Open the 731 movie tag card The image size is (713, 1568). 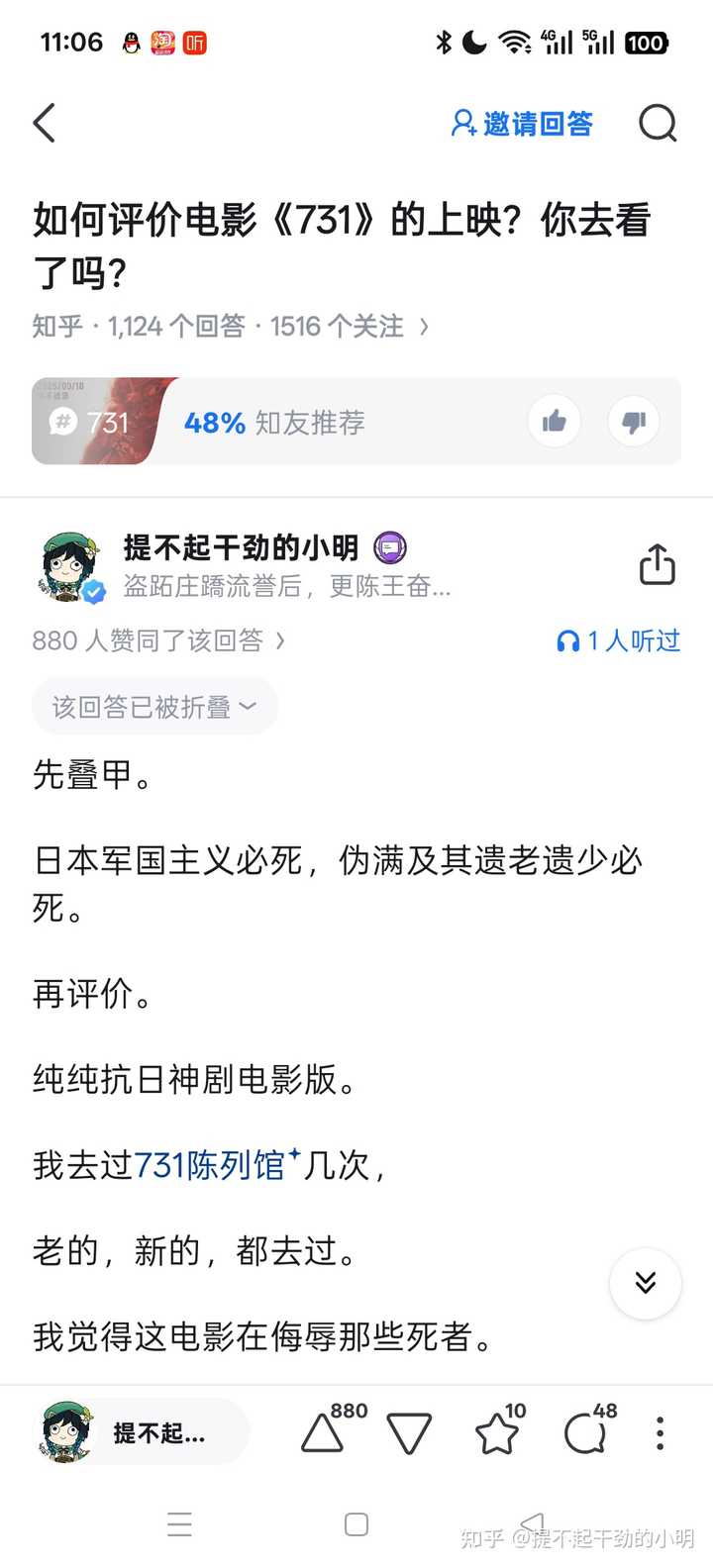coord(94,423)
